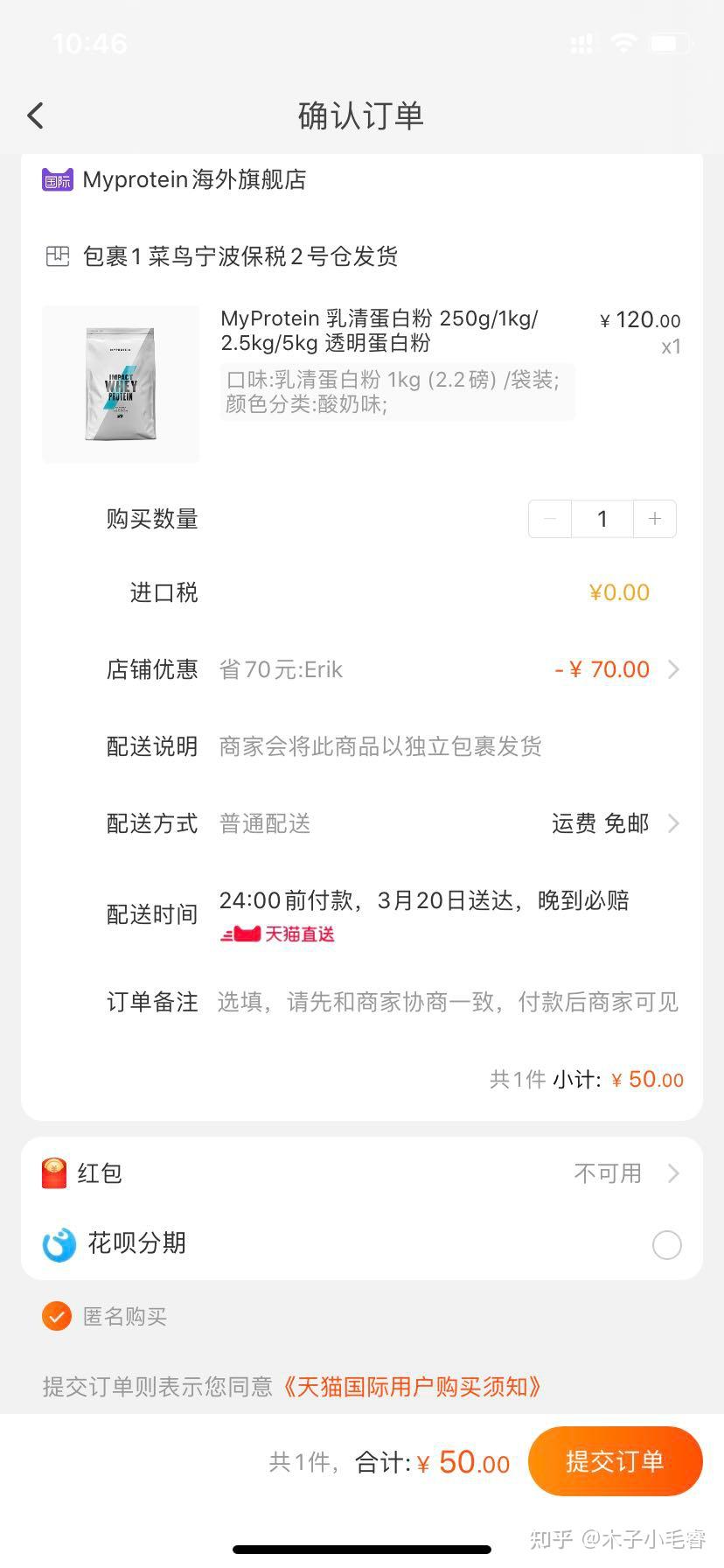Screen dimensions: 724x1568
Task: Change the 配送方式 delivery method
Action: [393, 823]
